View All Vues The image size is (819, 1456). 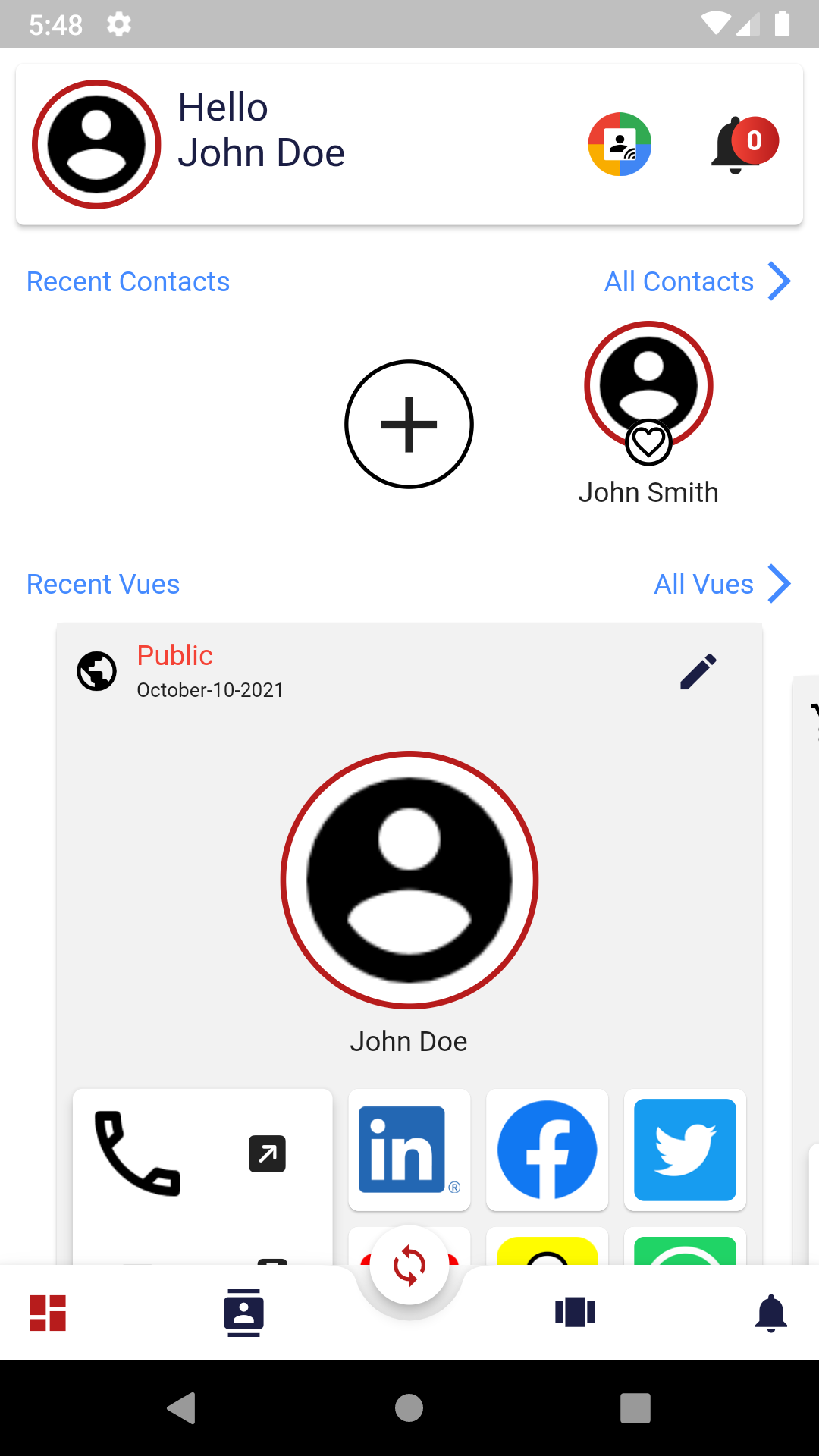point(721,584)
